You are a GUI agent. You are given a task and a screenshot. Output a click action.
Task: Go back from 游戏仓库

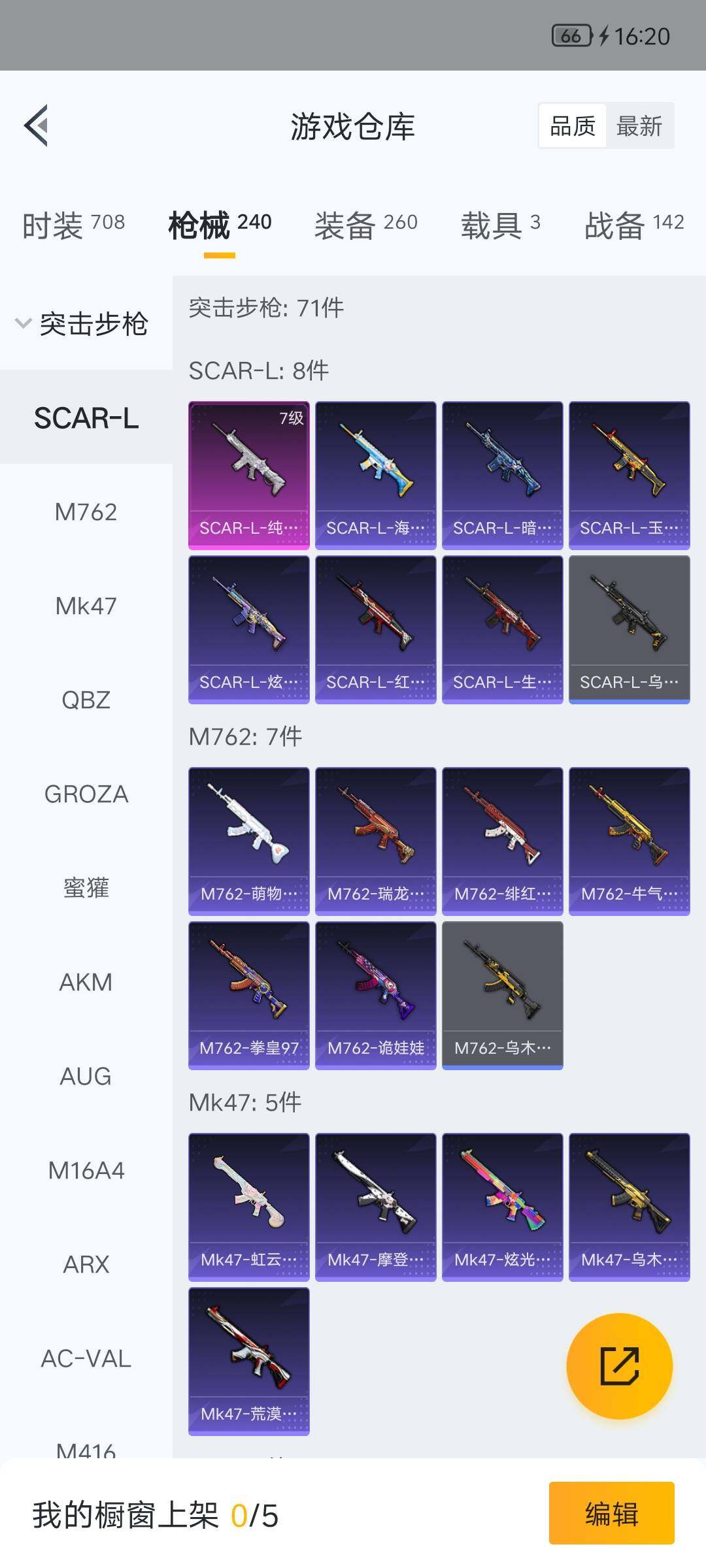pyautogui.click(x=37, y=125)
